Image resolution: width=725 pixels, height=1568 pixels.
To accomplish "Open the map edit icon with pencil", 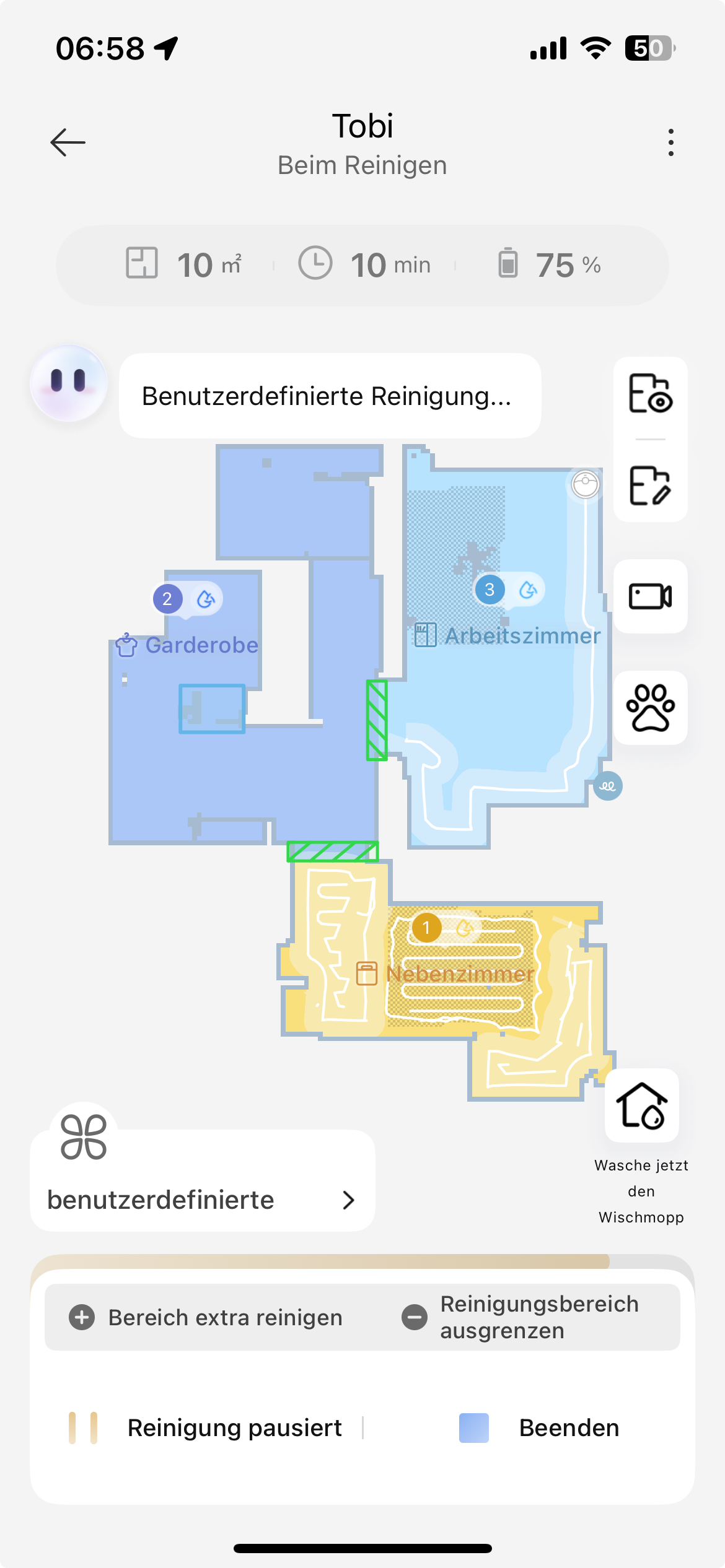I will tap(650, 486).
